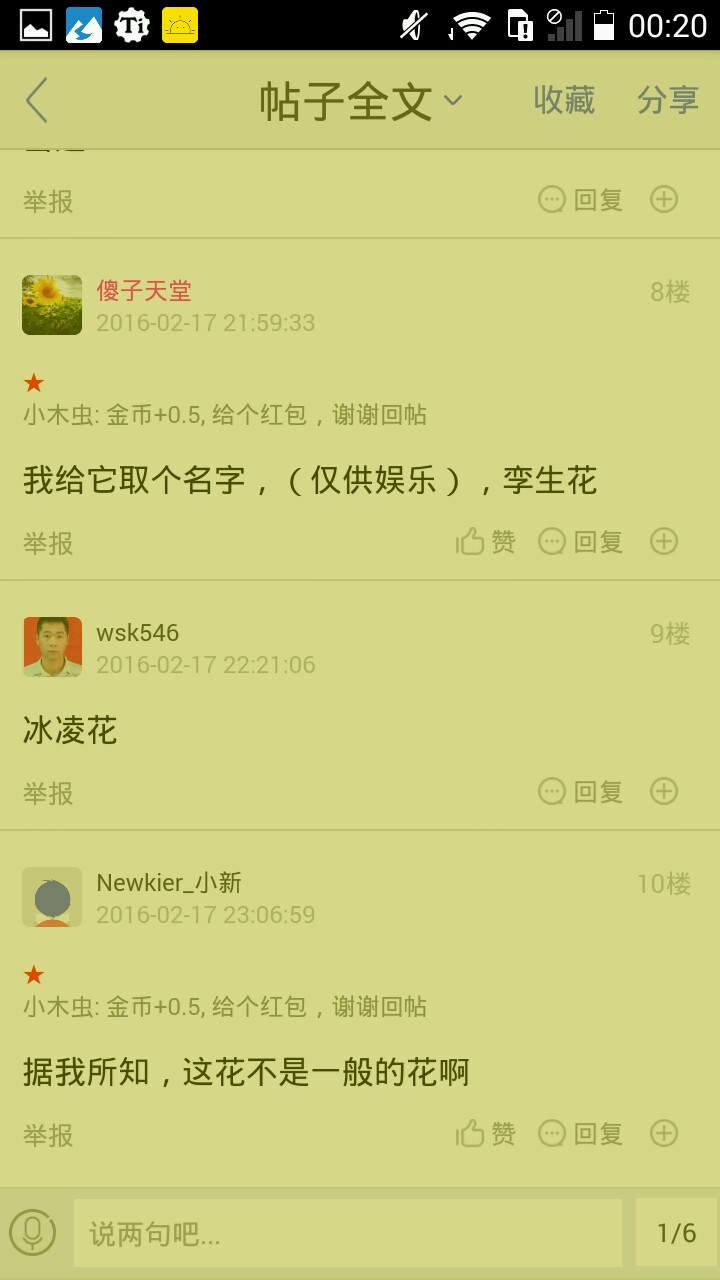Screen dimensions: 720x1280
Task: Reply to Newkier_小新's 10楼 post
Action: click(x=581, y=1134)
